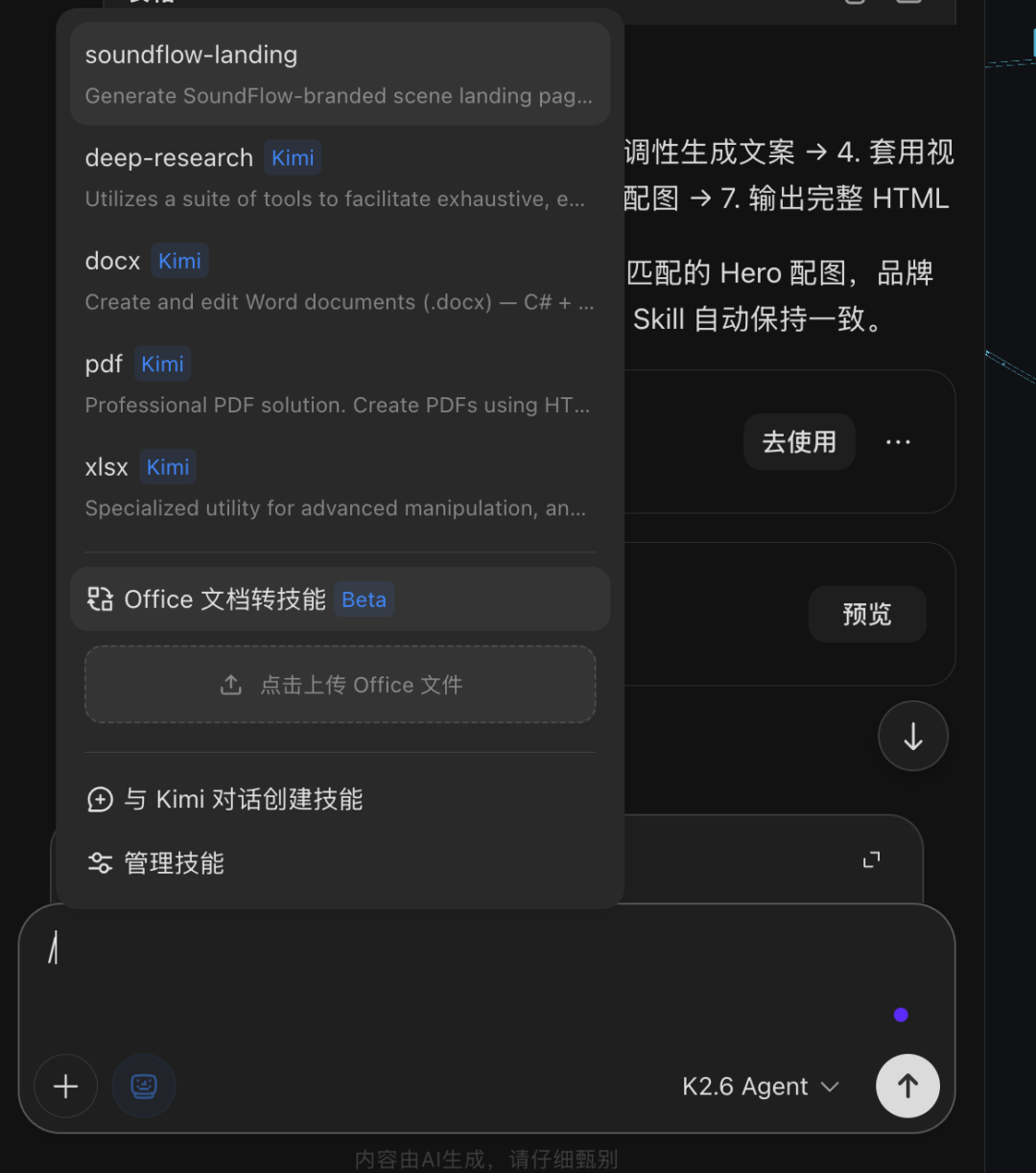Expand the input panel
Screen dimensions: 1036x1173
tap(871, 859)
